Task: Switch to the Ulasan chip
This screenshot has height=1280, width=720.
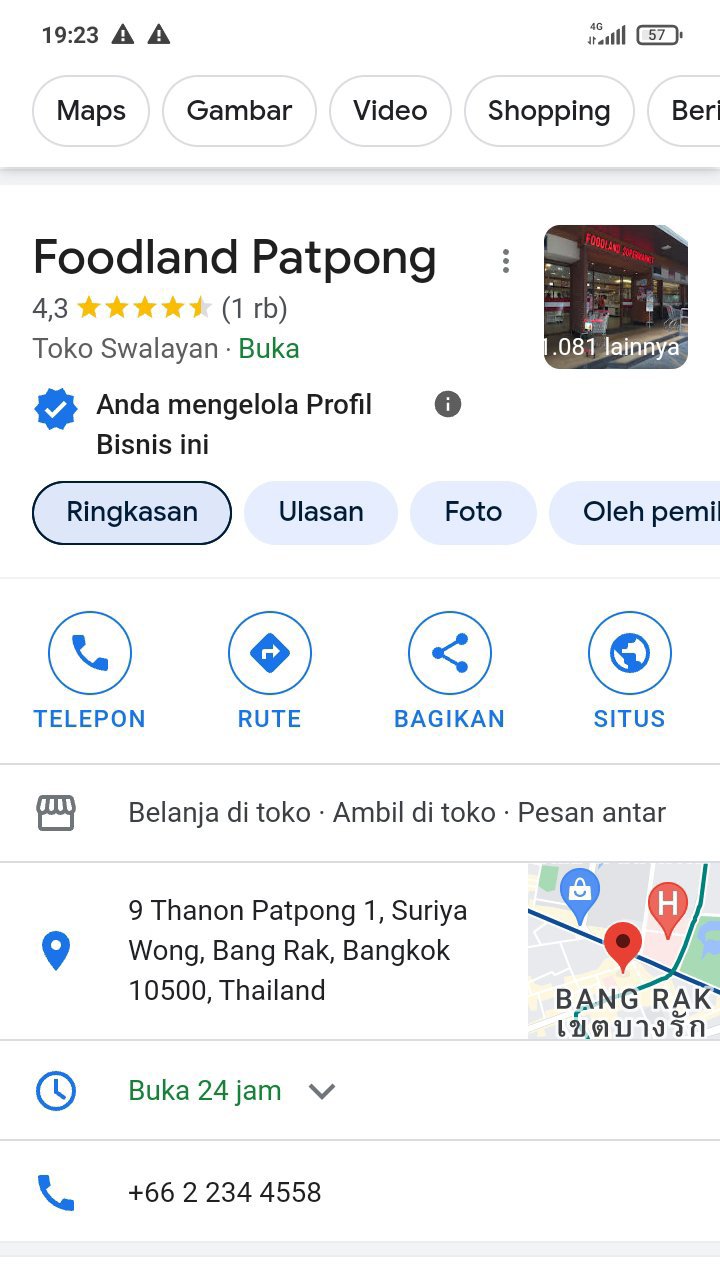Action: coord(321,513)
